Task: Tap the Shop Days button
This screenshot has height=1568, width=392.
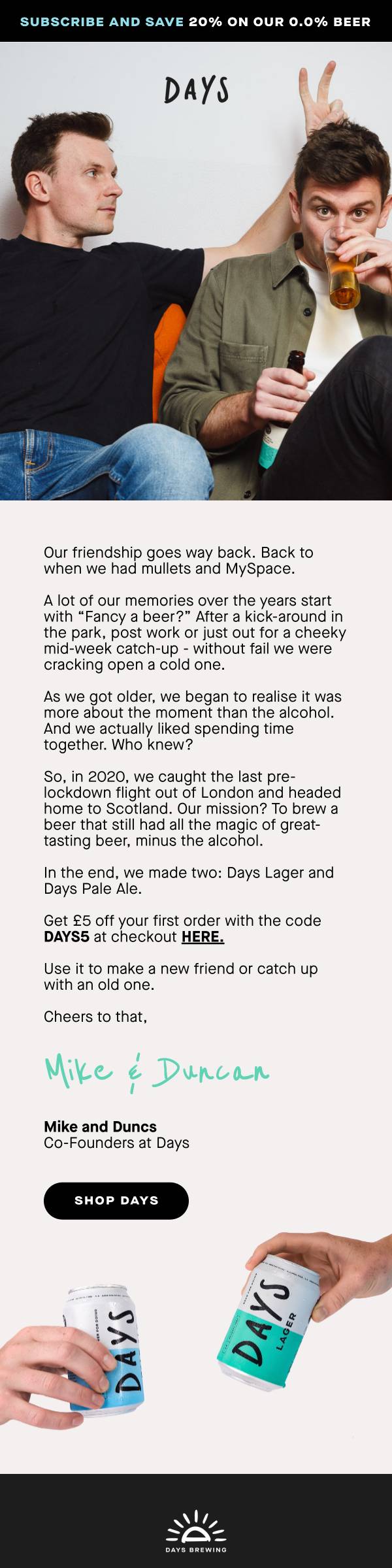Action: tap(116, 1200)
